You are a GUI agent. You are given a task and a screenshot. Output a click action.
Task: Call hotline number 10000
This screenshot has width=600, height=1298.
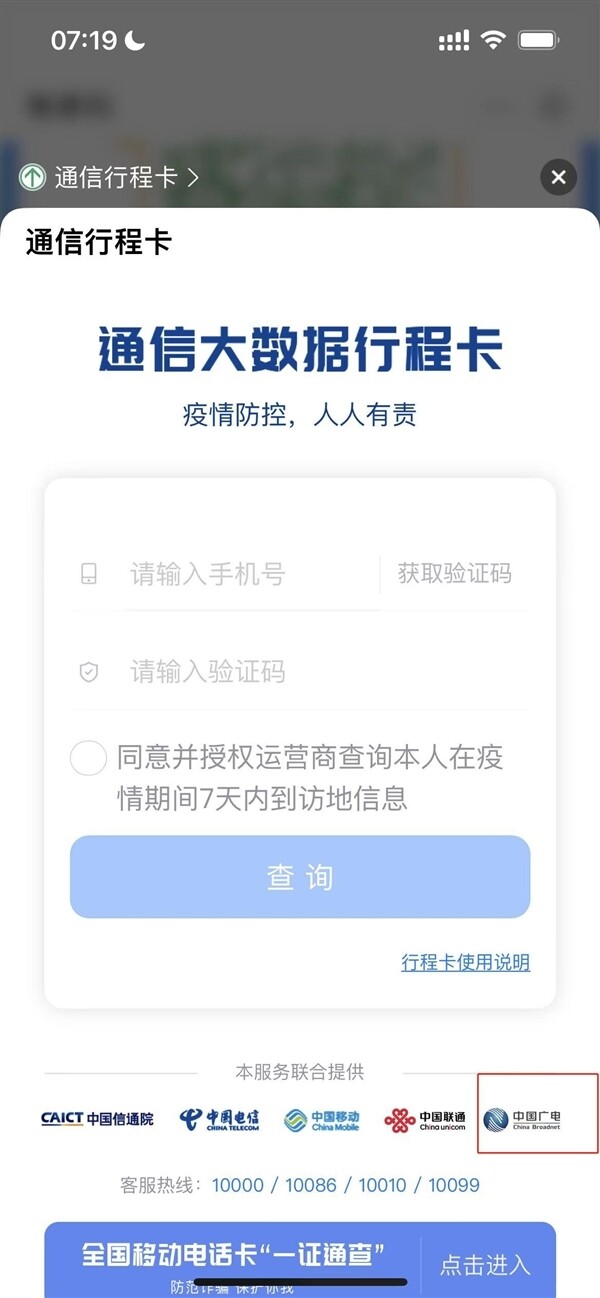pos(238,1185)
